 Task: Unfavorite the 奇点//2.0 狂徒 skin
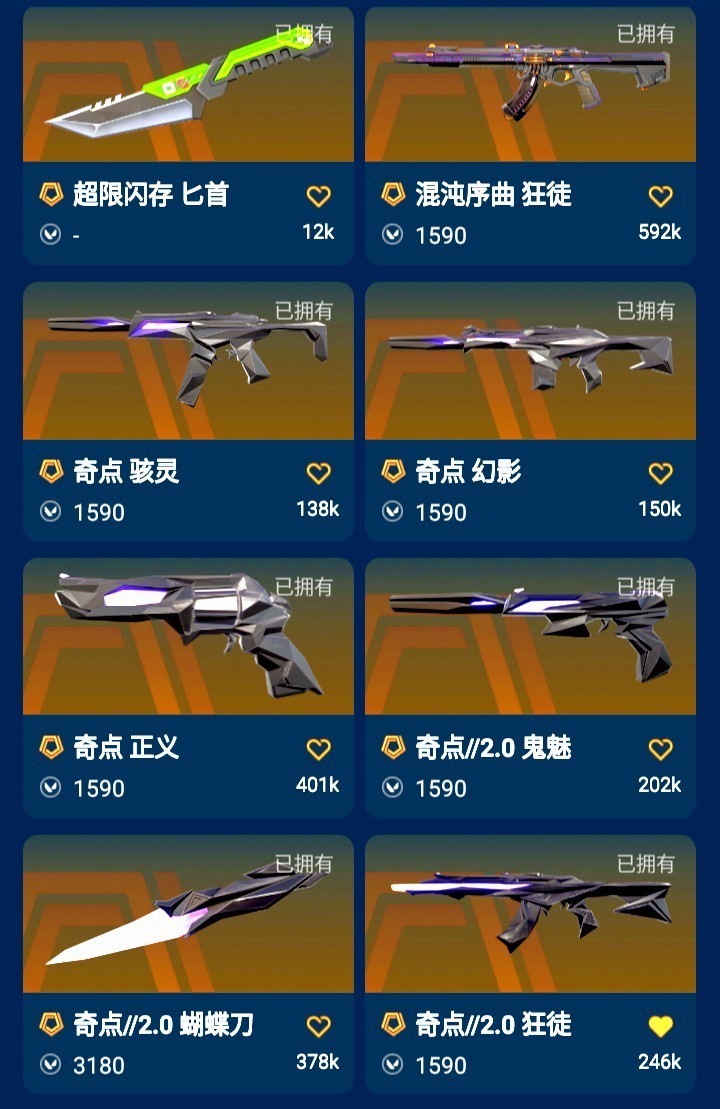pos(660,1026)
